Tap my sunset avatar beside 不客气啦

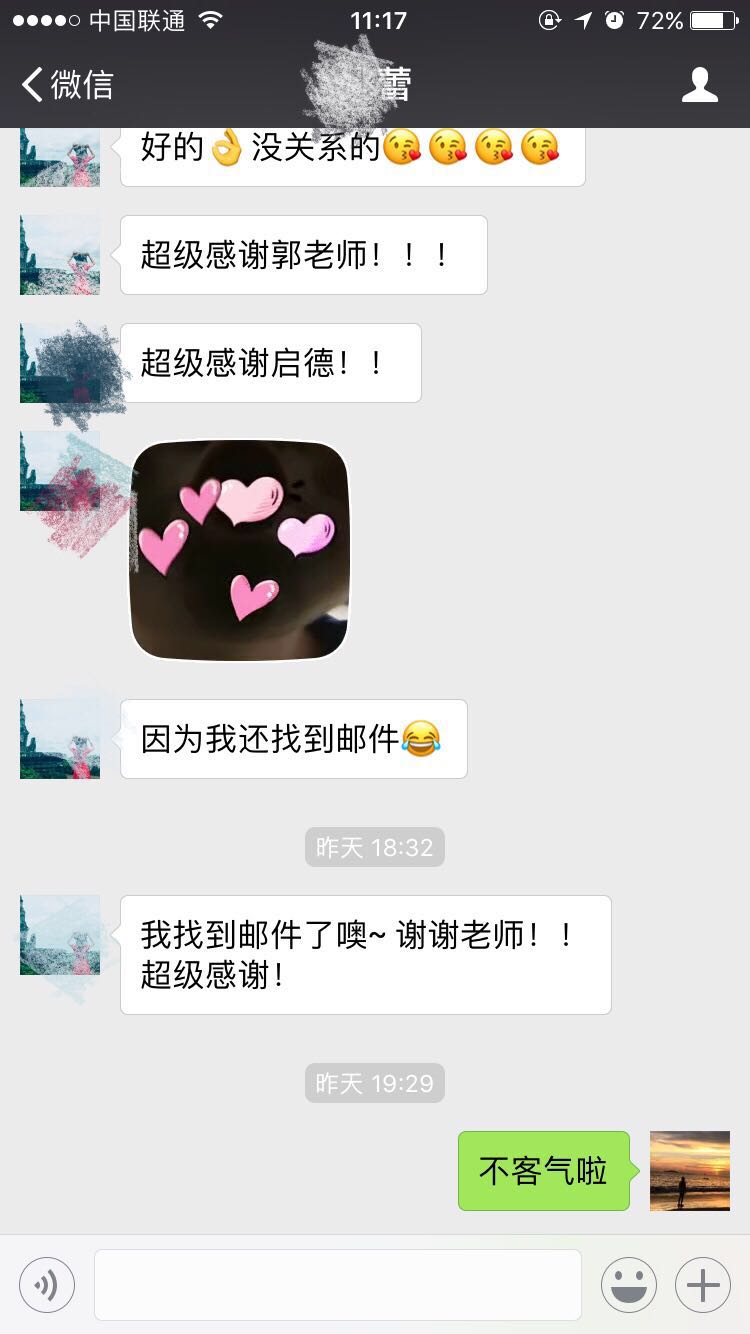pyautogui.click(x=690, y=1171)
